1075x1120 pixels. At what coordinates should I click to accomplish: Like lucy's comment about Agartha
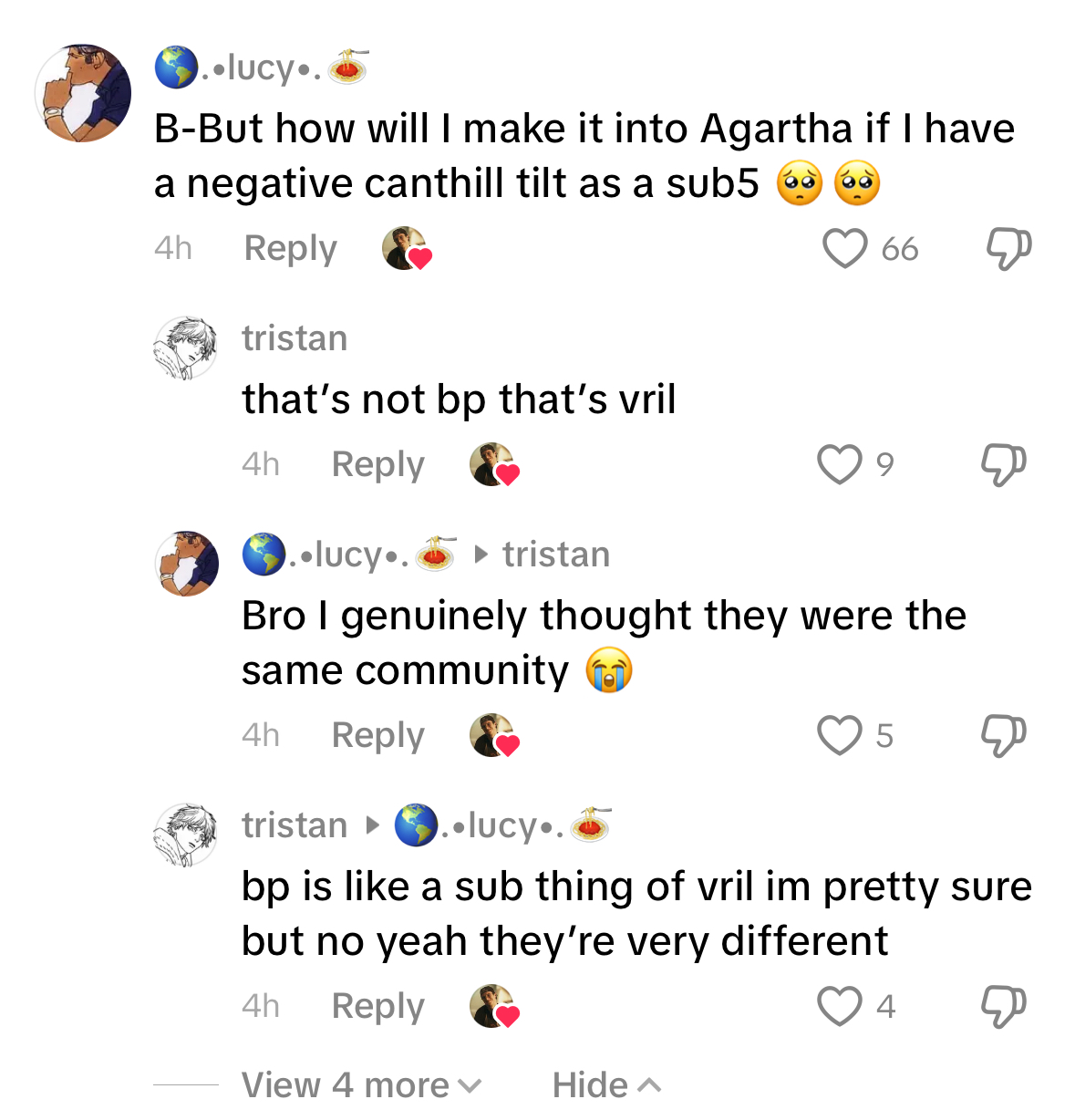(x=844, y=248)
